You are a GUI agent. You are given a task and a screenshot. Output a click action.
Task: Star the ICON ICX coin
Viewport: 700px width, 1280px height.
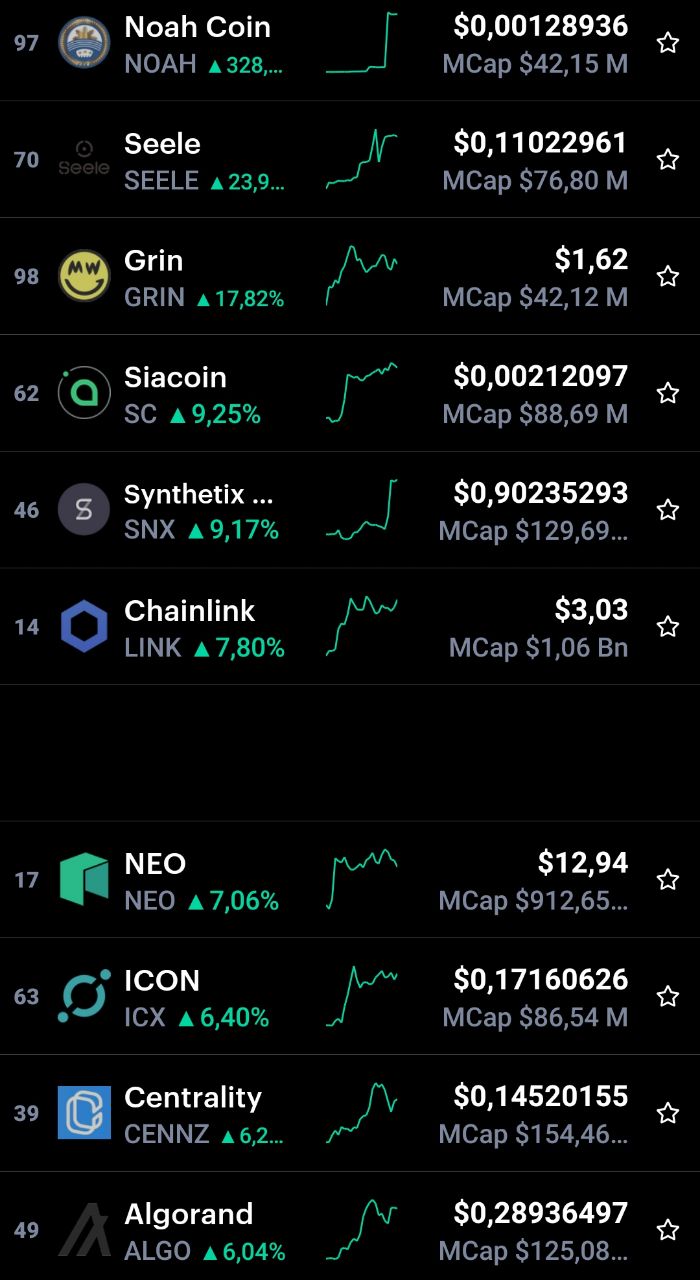pos(668,997)
